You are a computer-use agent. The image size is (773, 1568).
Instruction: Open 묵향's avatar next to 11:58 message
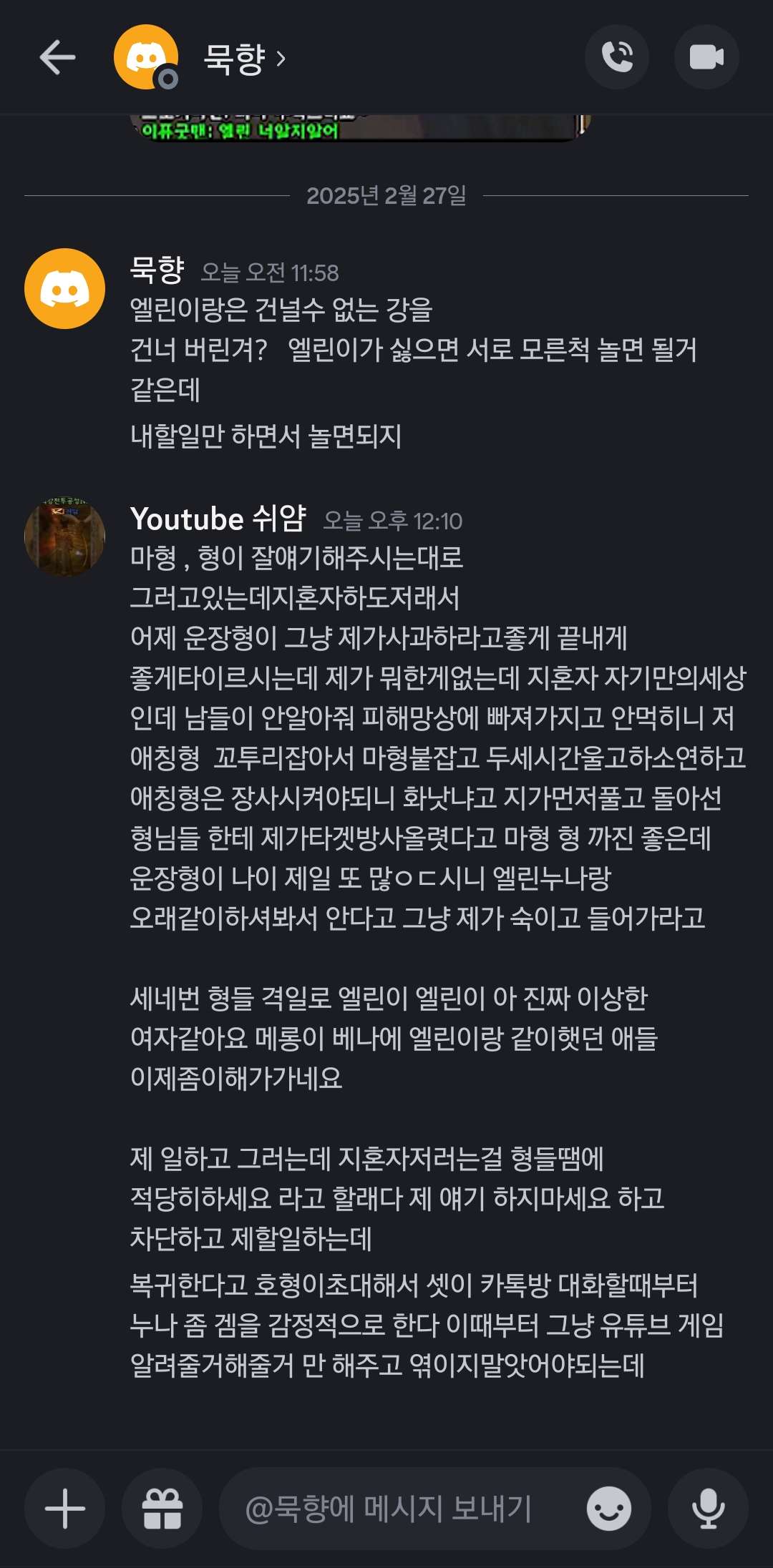pos(64,288)
